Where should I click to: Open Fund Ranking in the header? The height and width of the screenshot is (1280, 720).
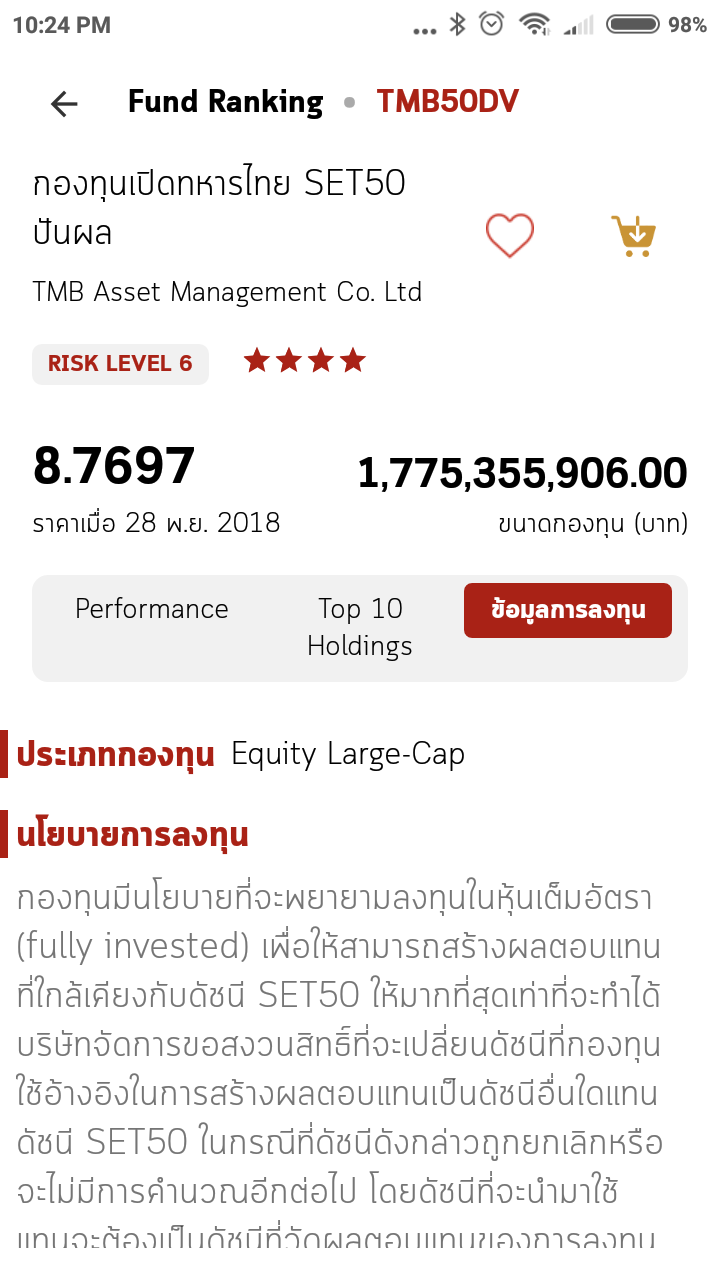click(x=225, y=102)
